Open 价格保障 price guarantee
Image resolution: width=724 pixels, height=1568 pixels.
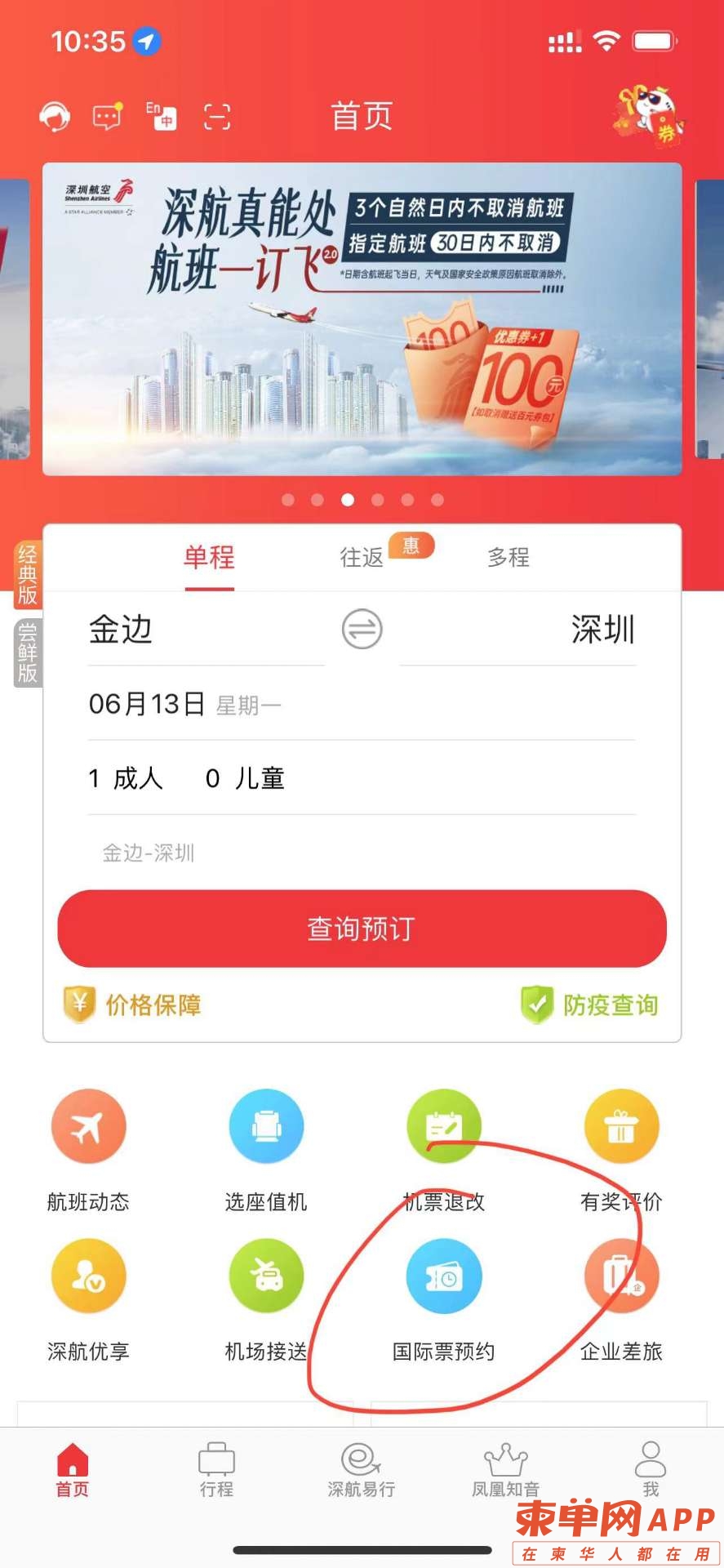133,1004
